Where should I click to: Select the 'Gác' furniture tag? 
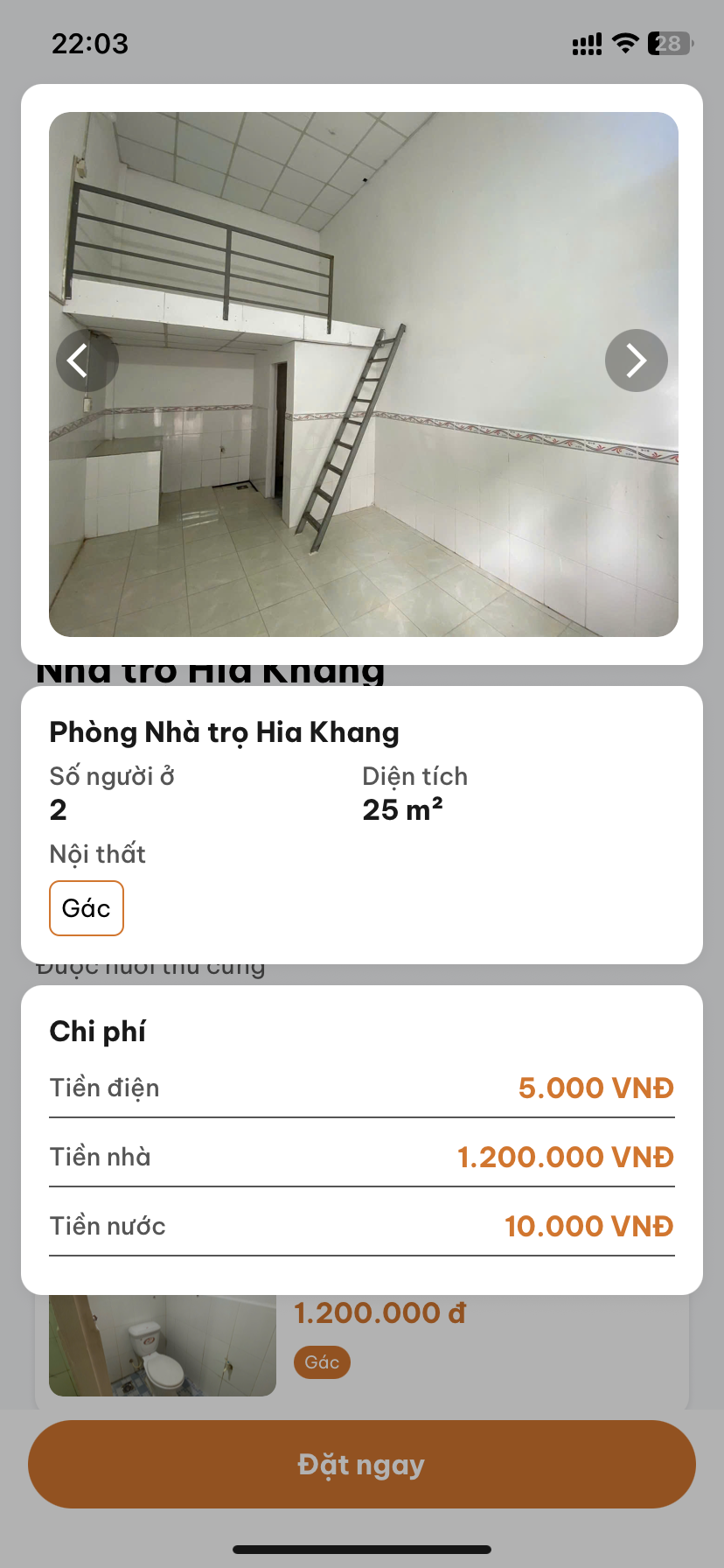point(86,908)
